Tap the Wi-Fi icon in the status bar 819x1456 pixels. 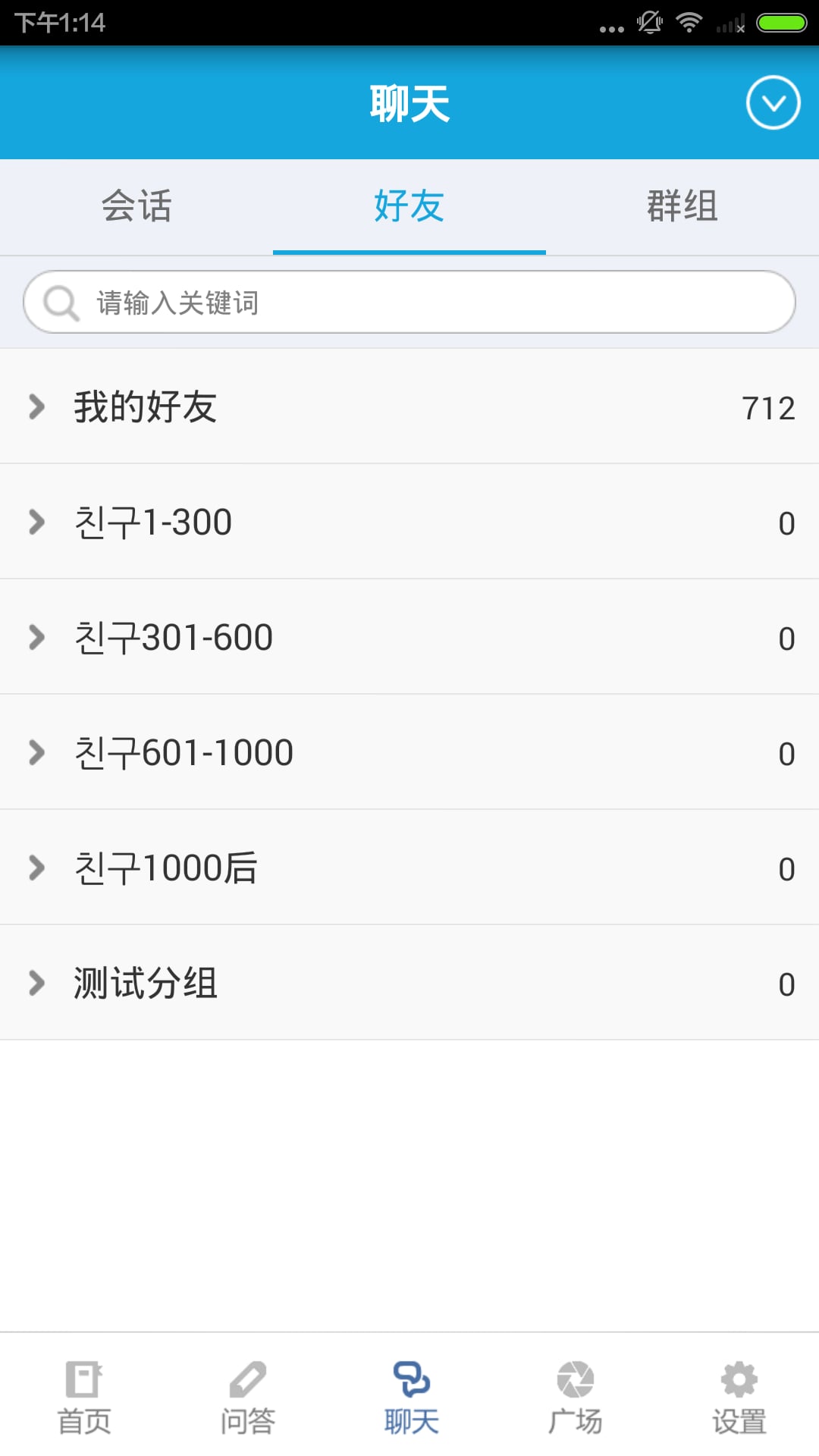pyautogui.click(x=689, y=21)
